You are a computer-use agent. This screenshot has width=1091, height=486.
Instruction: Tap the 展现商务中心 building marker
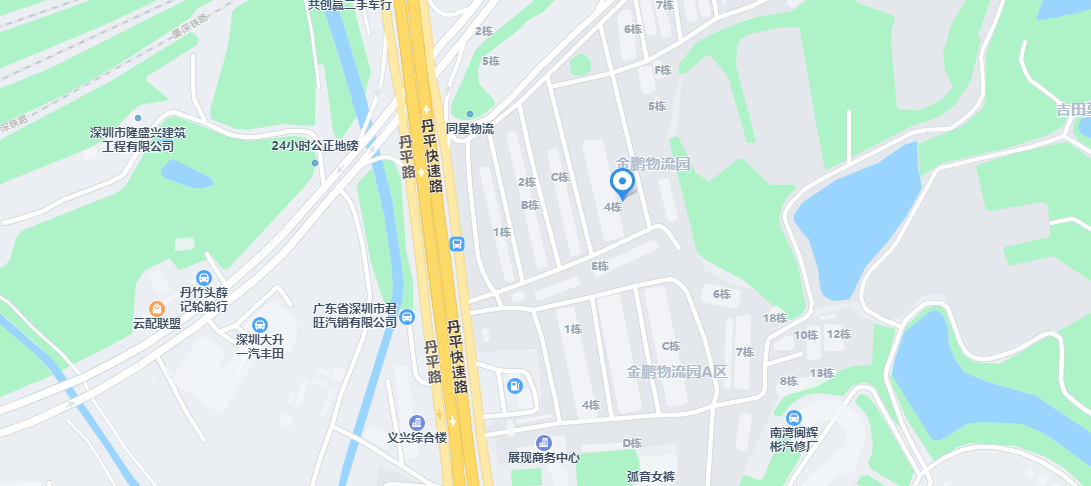pyautogui.click(x=544, y=442)
